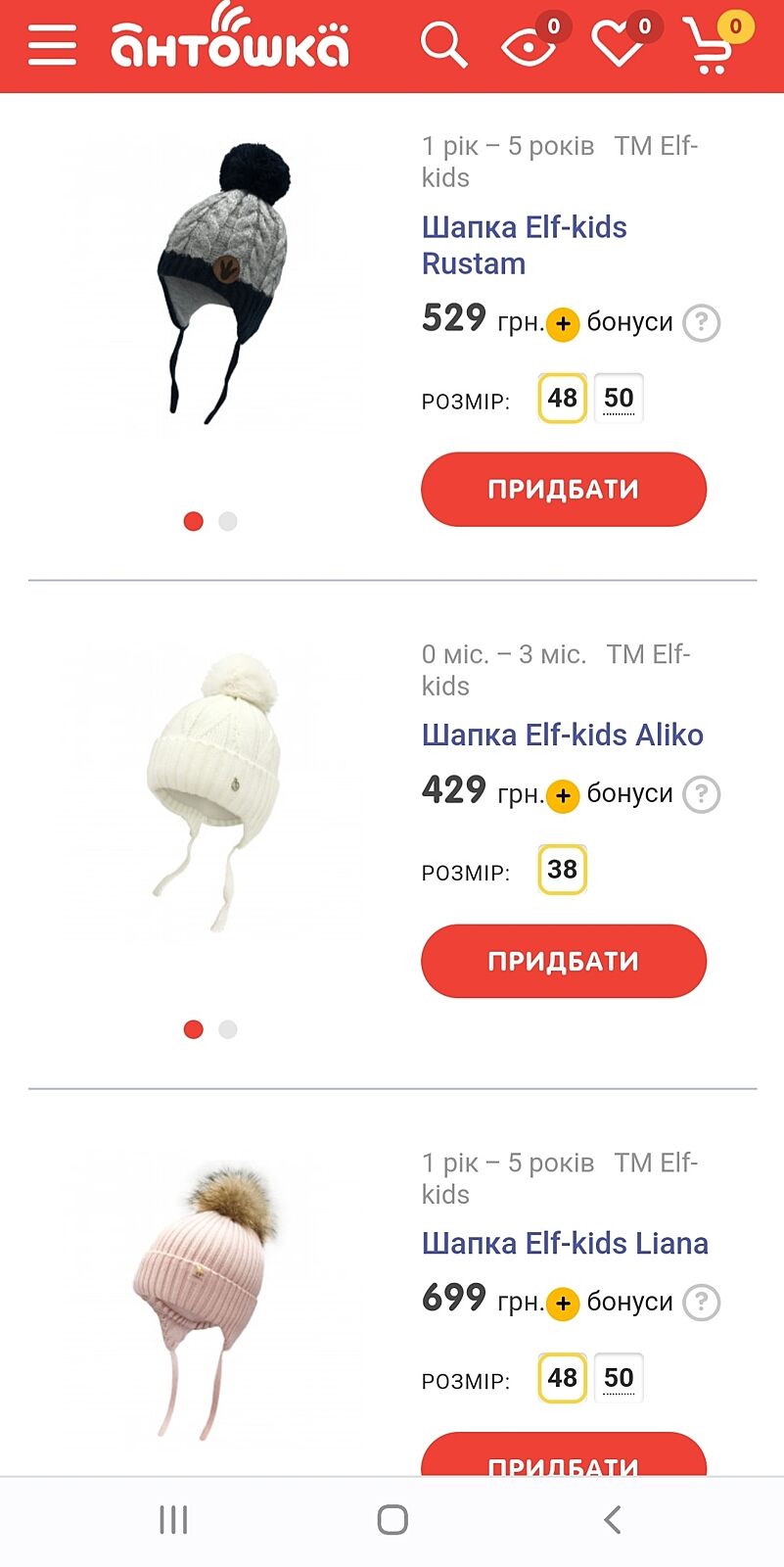The image size is (784, 1567).
Task: Open the viewed items eye icon
Action: (530, 45)
